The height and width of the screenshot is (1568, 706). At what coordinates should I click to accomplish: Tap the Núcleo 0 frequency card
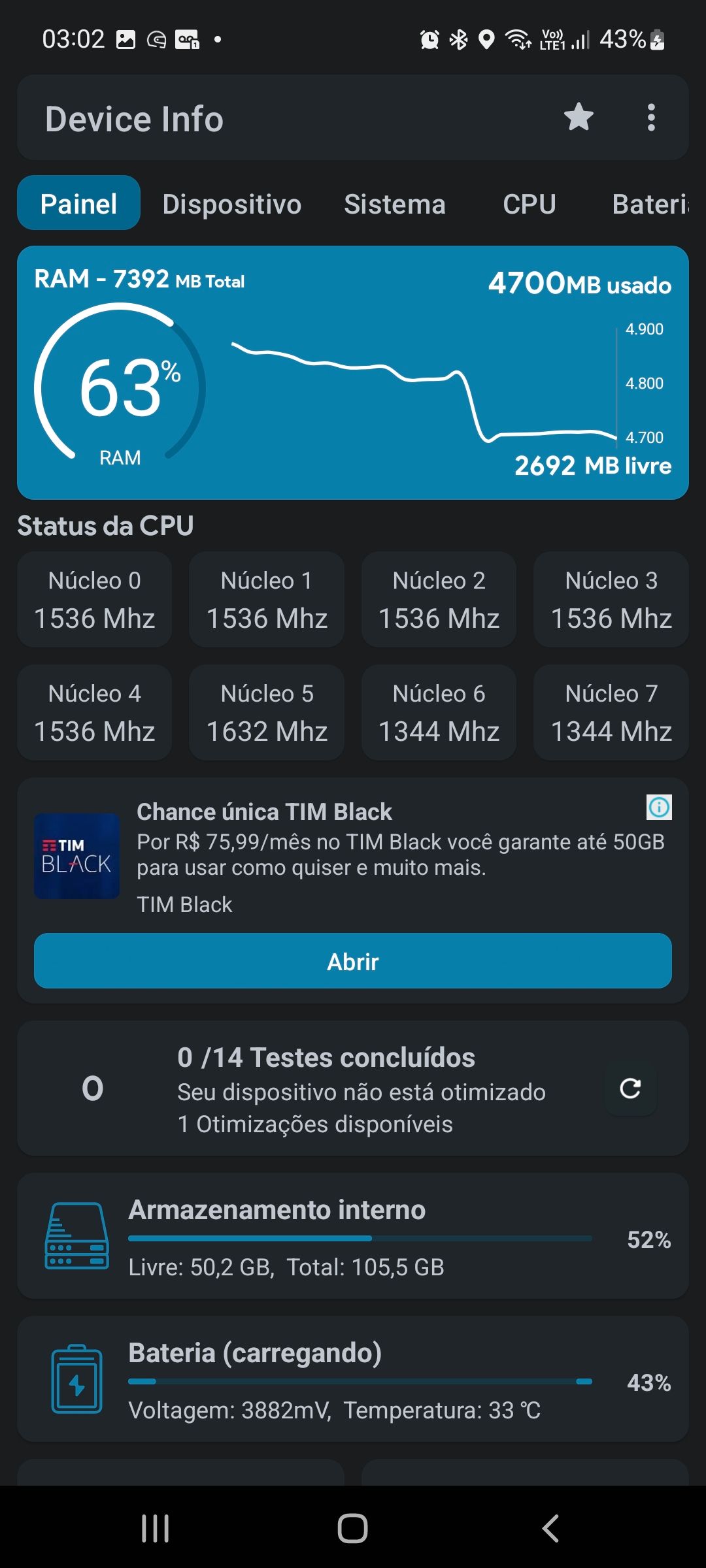pyautogui.click(x=94, y=599)
